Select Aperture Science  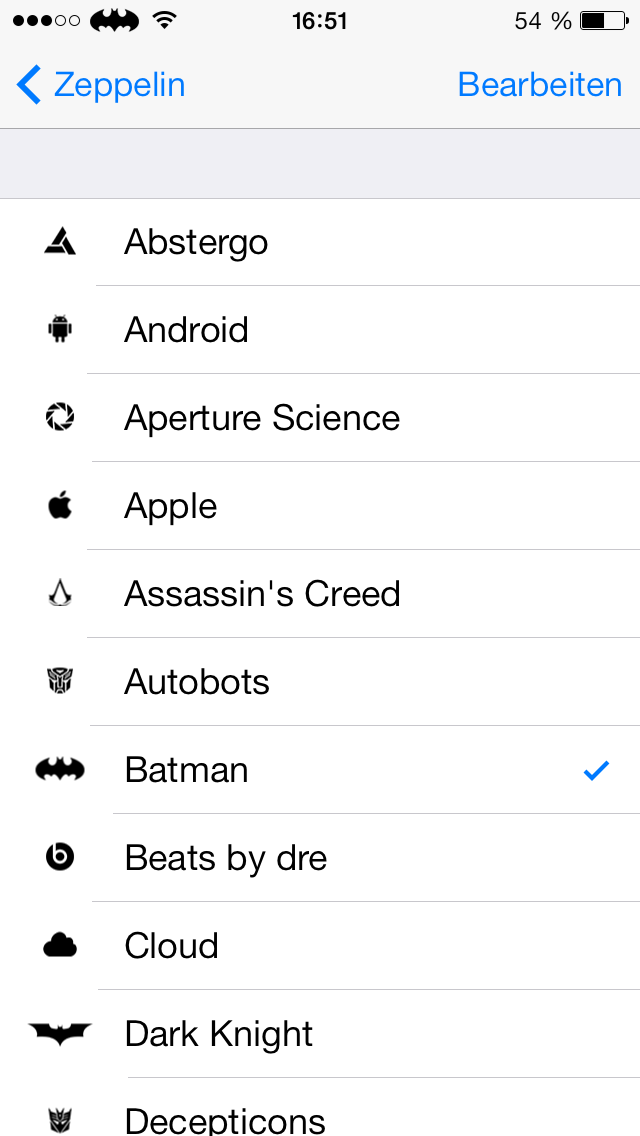coord(320,418)
